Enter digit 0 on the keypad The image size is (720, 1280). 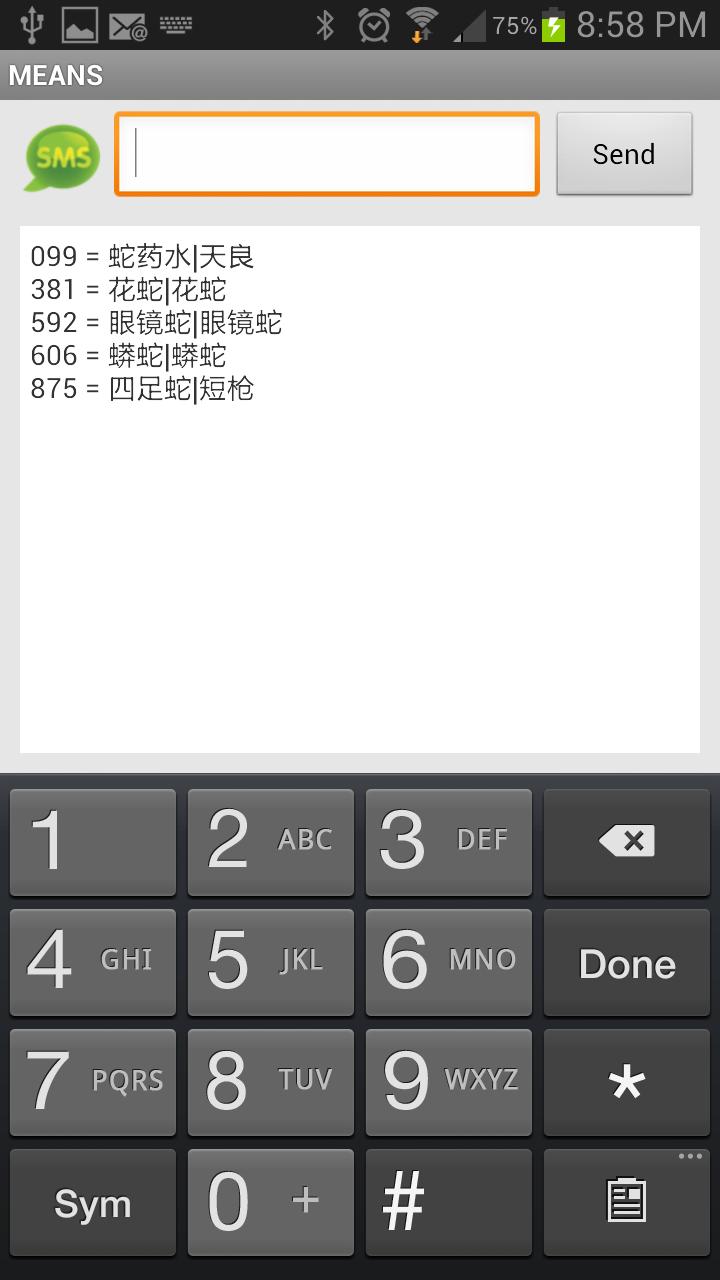pyautogui.click(x=270, y=1202)
